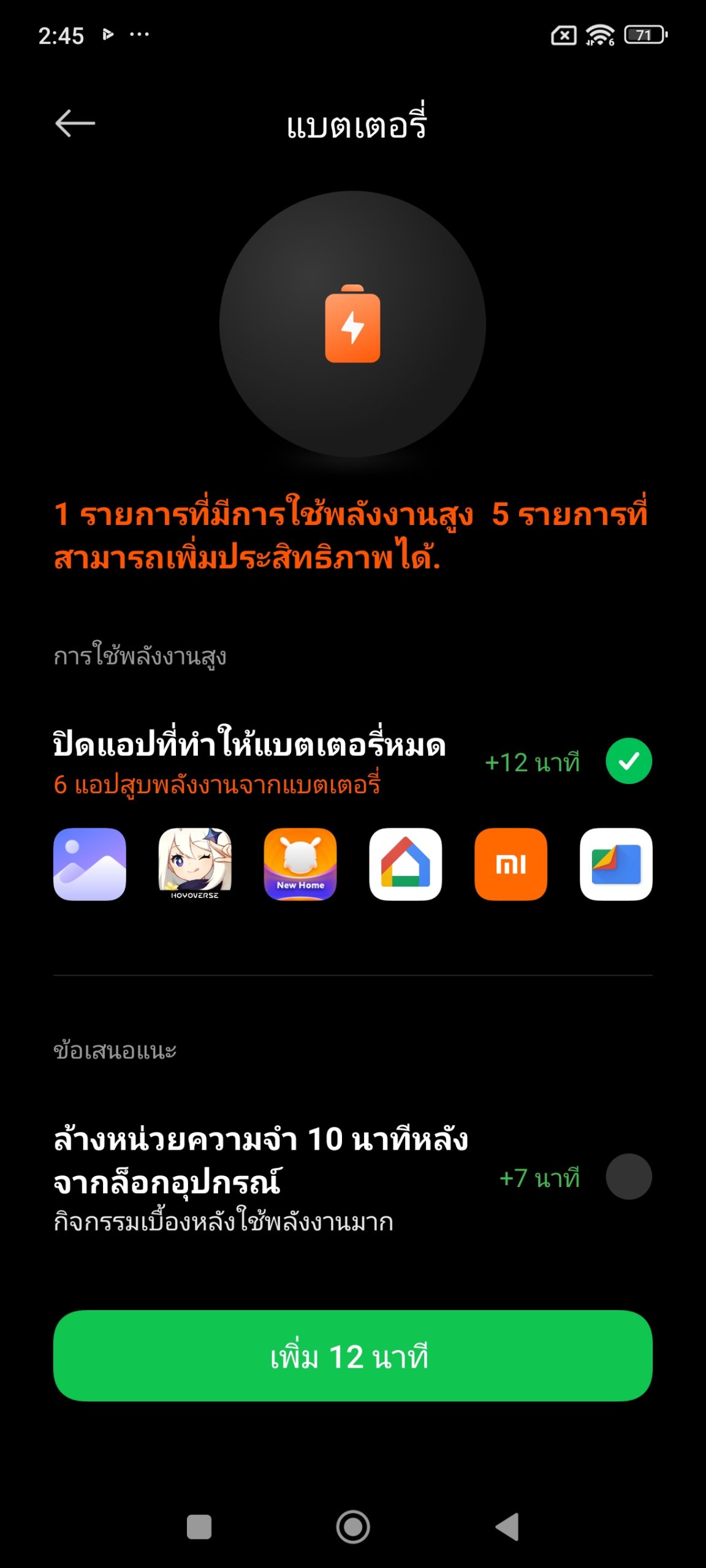Enable clear memory 10 minutes after lock
Image resolution: width=706 pixels, height=1568 pixels.
click(x=629, y=1177)
